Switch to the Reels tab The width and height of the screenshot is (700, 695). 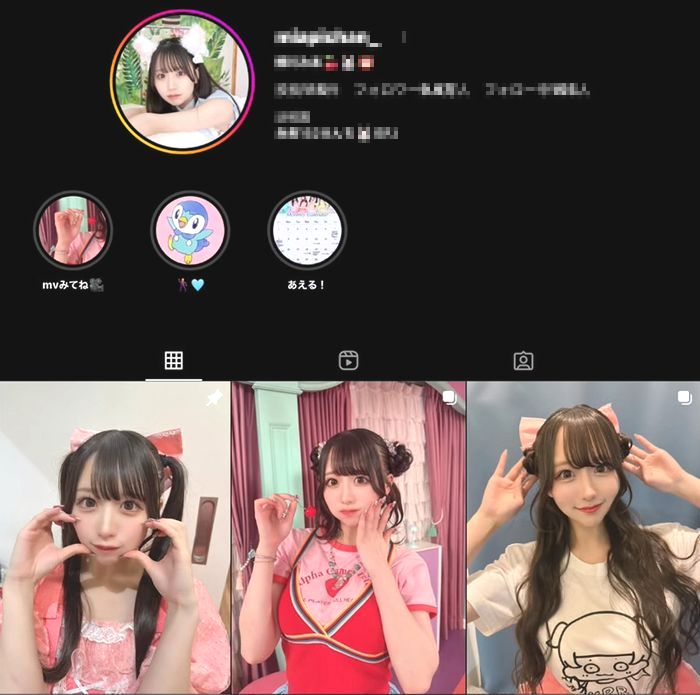click(x=348, y=361)
